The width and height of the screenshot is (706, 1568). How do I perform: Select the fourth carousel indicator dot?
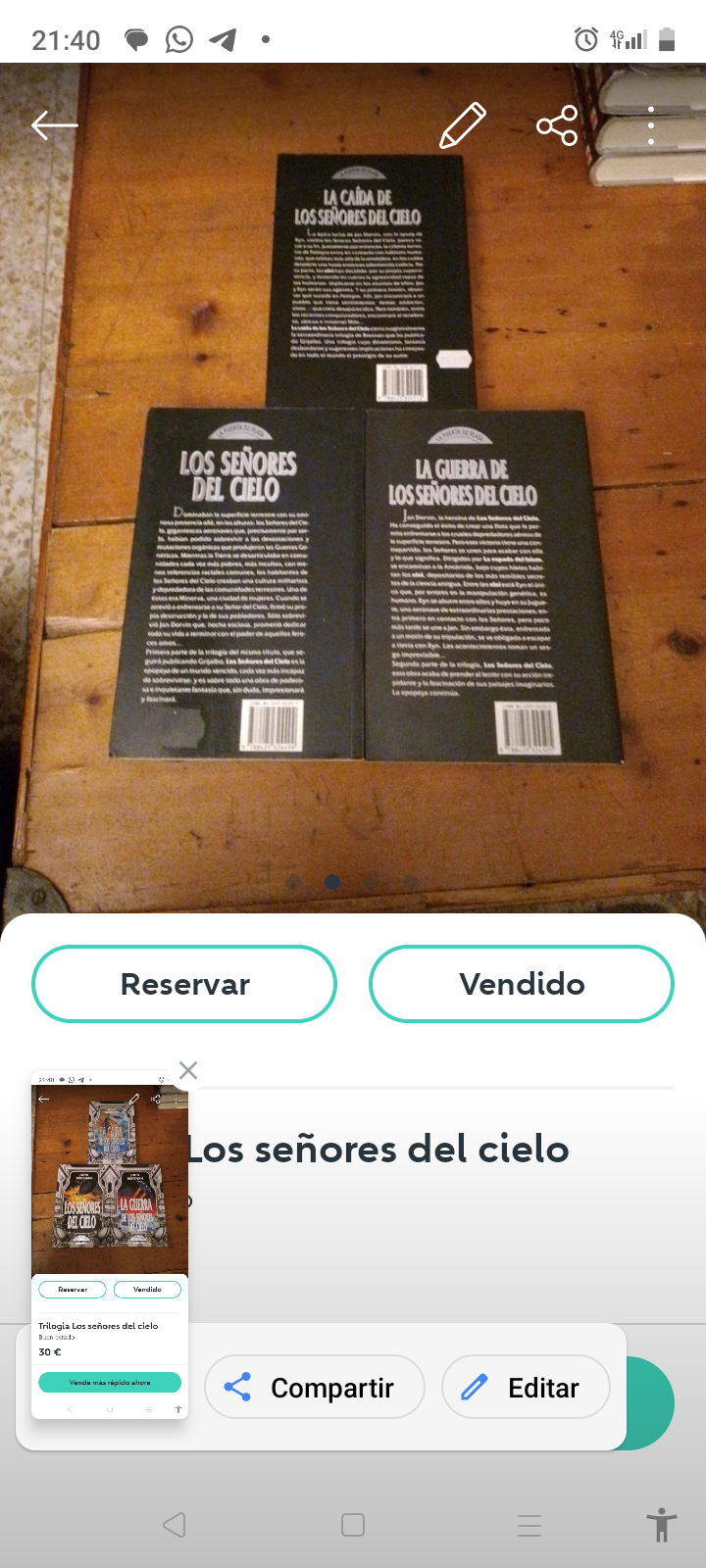point(412,883)
